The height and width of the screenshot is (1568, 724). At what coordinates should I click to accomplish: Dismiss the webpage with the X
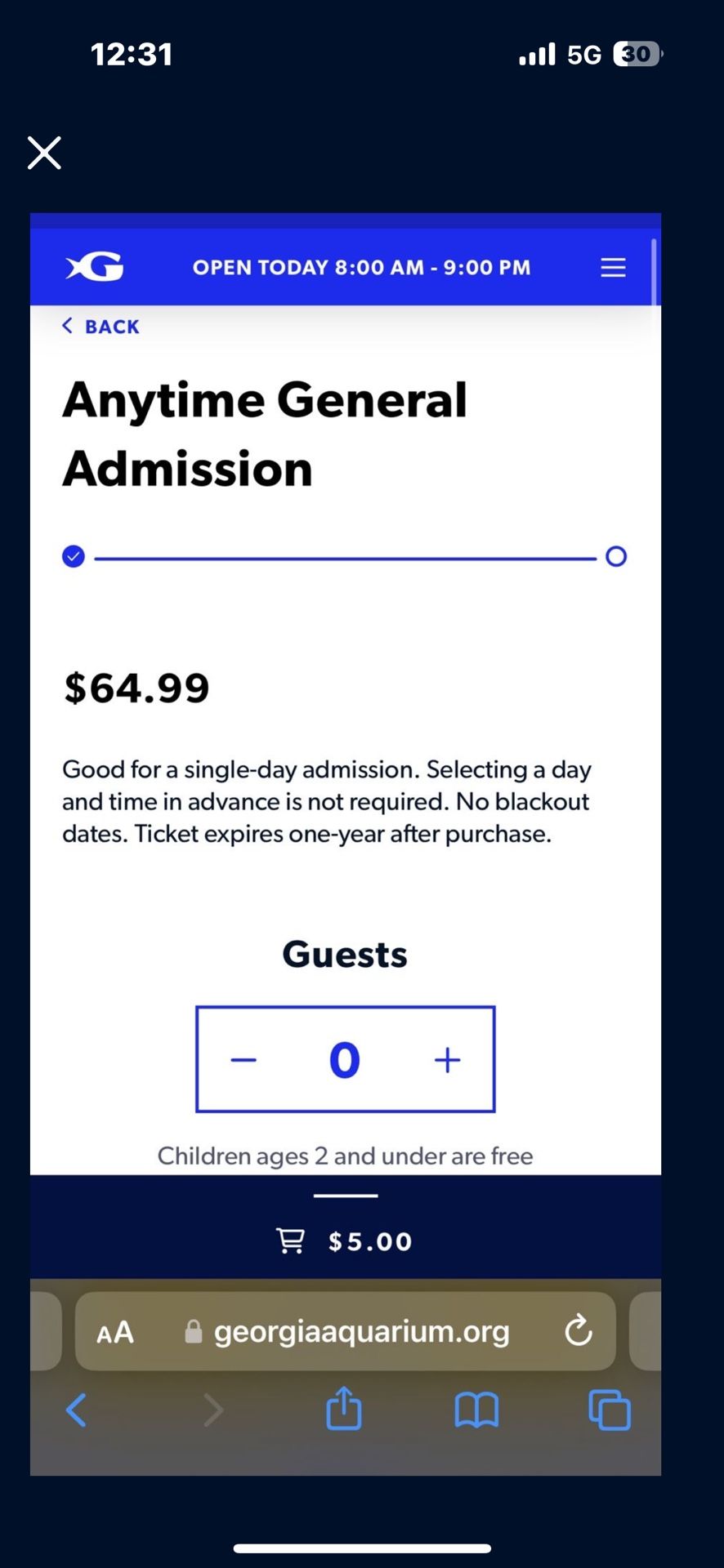pos(44,153)
